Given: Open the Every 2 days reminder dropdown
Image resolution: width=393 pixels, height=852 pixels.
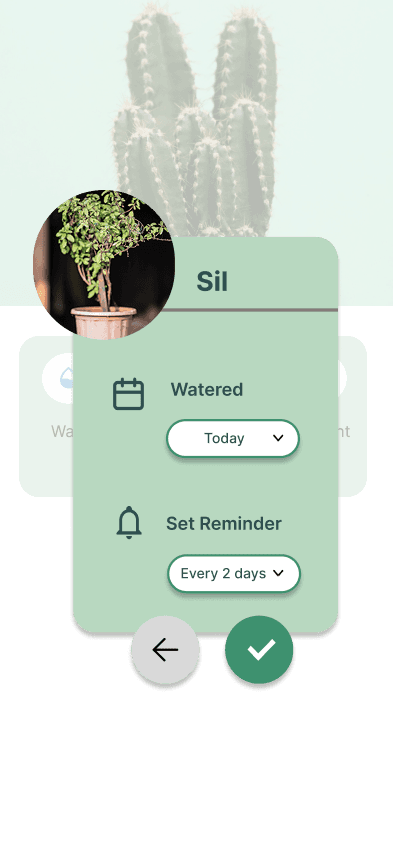Looking at the screenshot, I should pyautogui.click(x=234, y=573).
